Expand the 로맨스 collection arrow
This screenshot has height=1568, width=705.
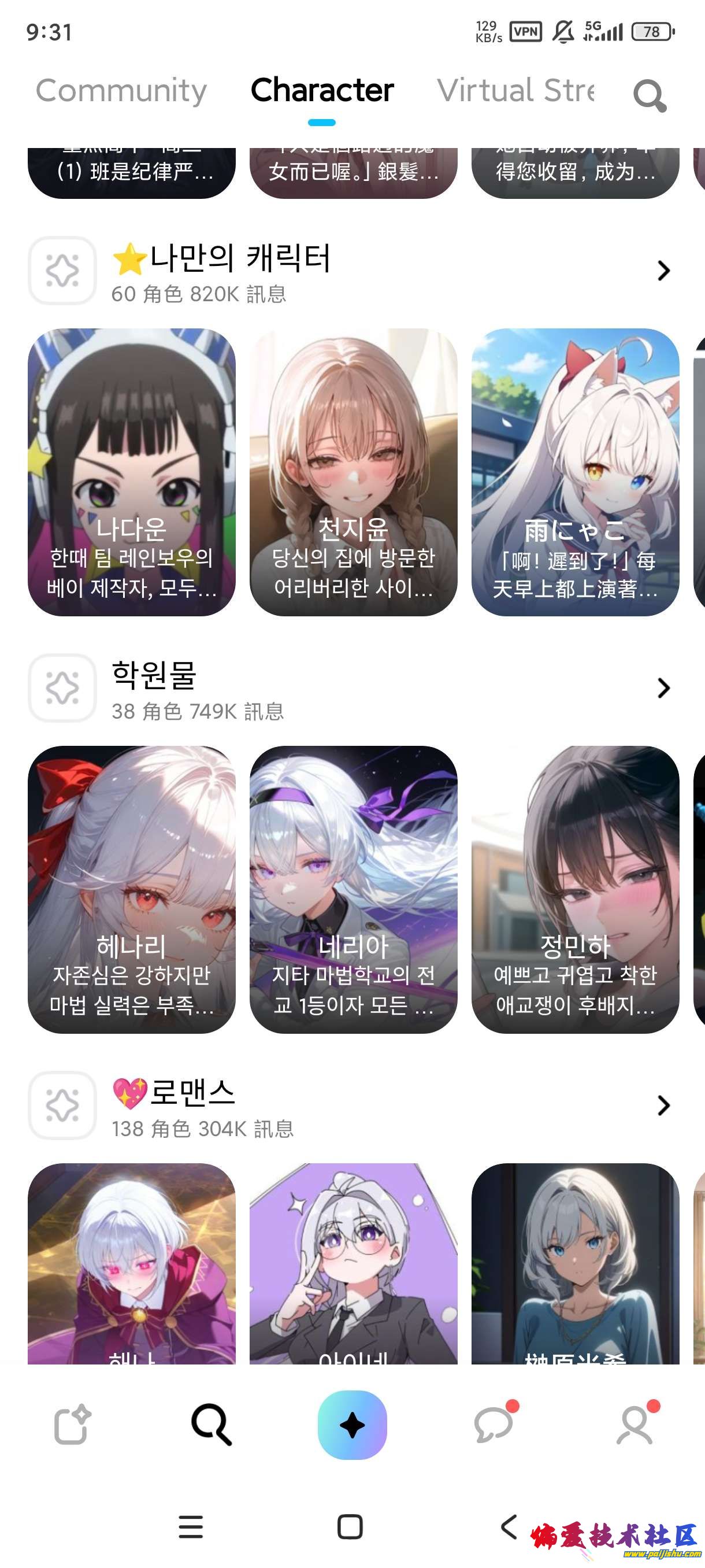[663, 1105]
